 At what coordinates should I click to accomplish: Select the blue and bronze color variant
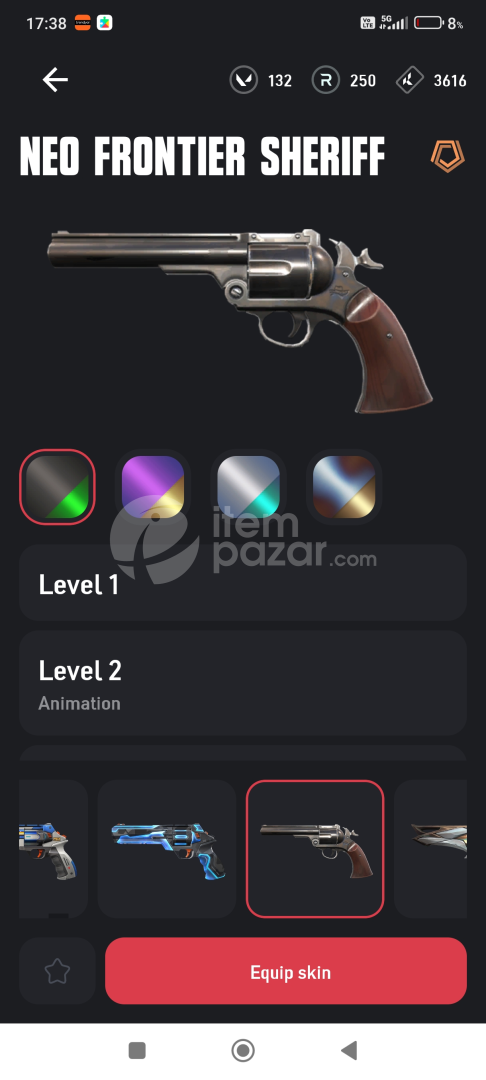(x=344, y=487)
